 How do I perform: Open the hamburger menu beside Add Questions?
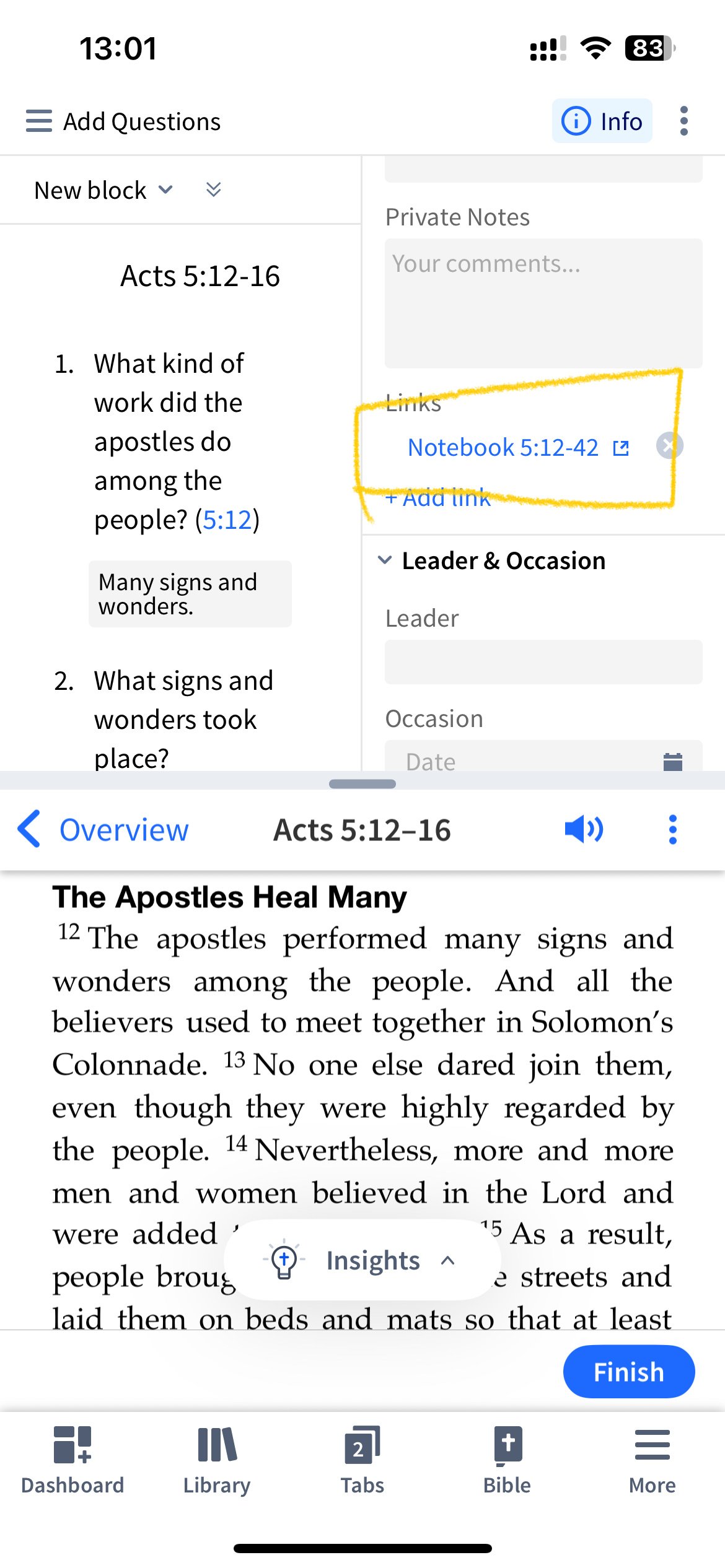click(x=38, y=121)
